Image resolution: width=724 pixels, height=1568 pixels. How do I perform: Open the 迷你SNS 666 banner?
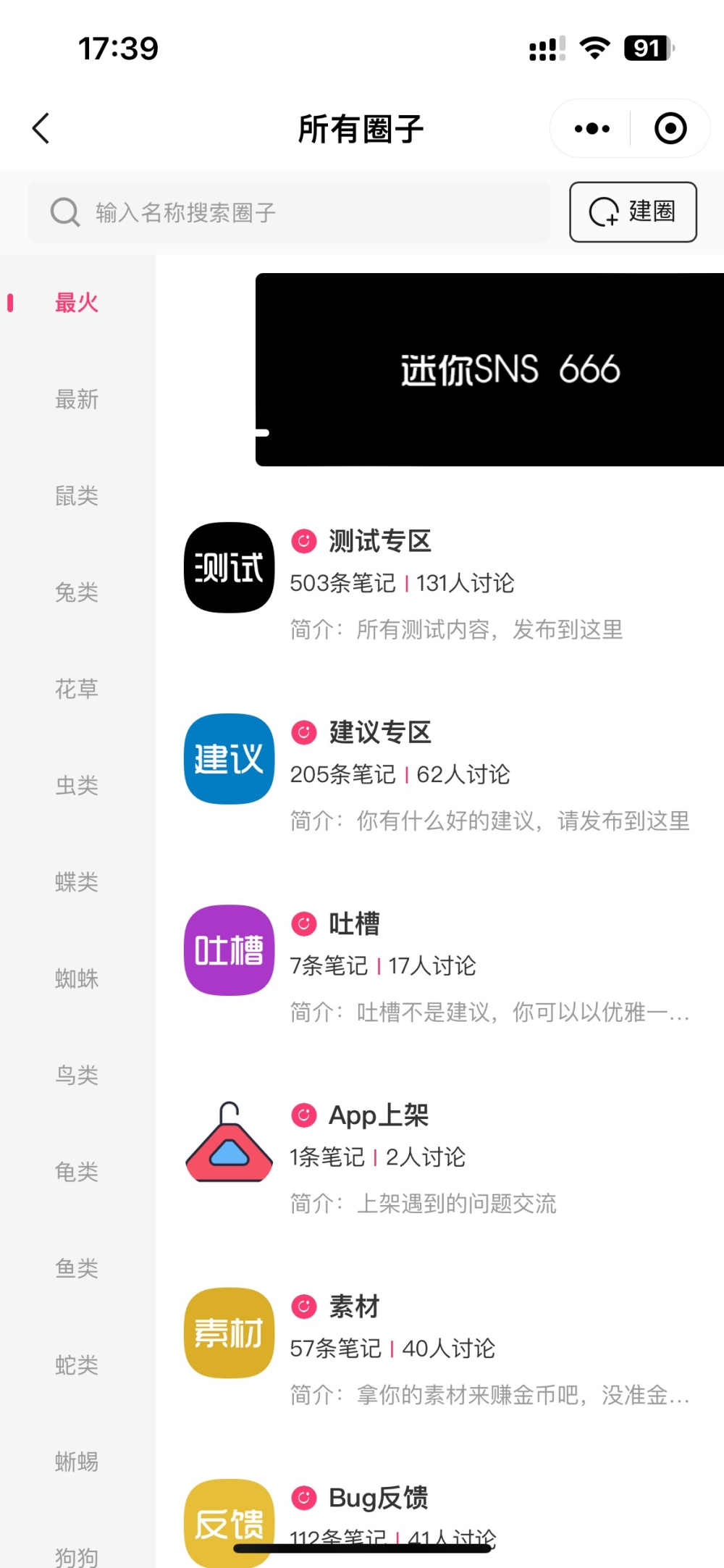click(489, 369)
